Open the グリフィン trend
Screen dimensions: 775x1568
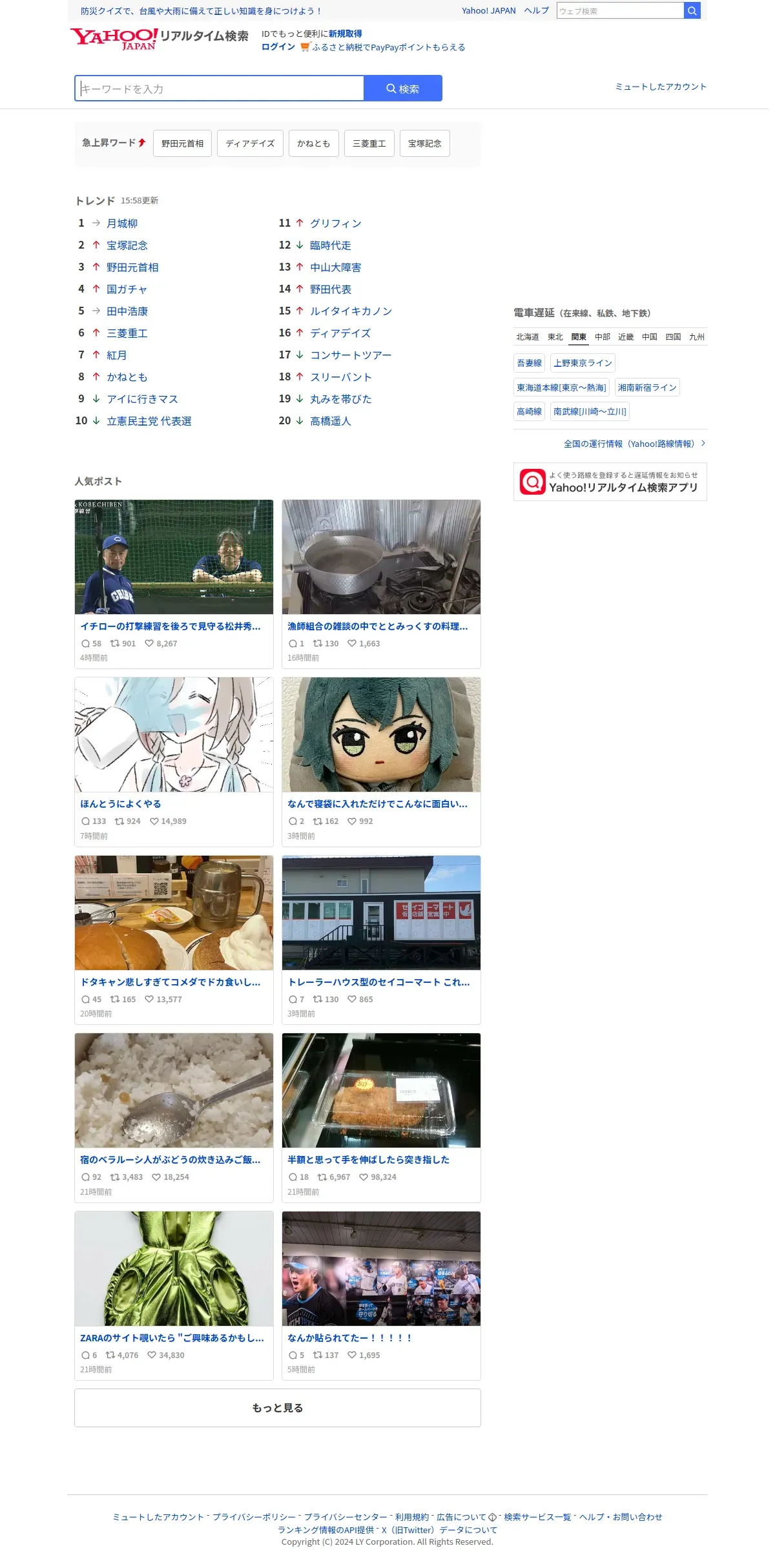point(336,223)
